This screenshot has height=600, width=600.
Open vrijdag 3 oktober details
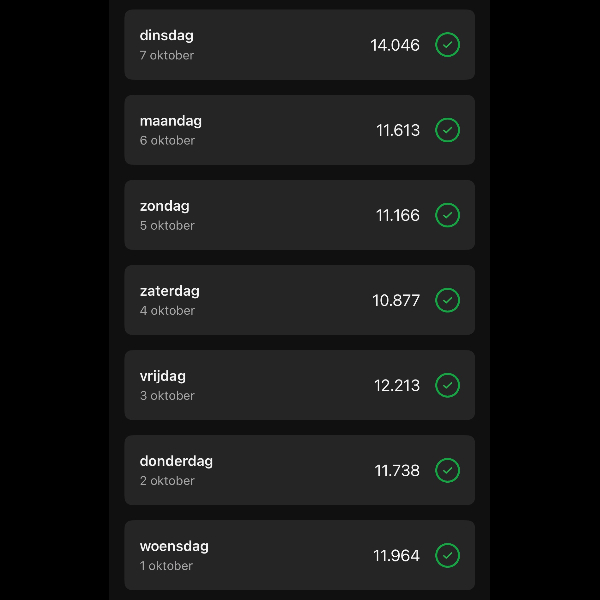point(299,385)
